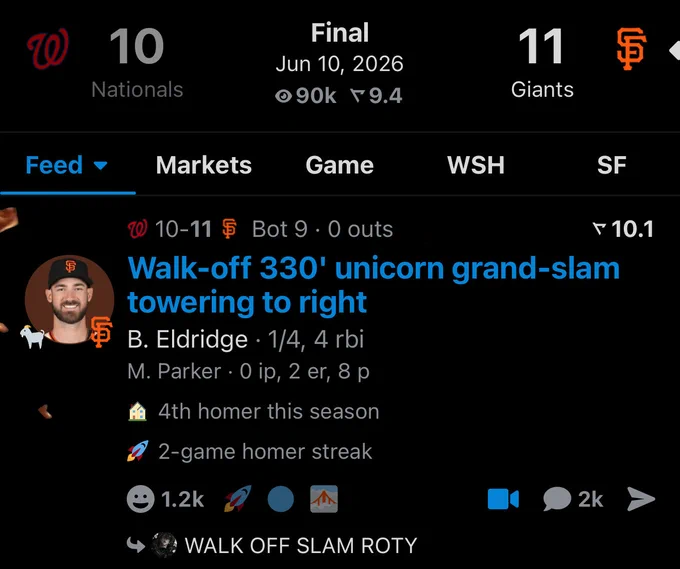Switch to the Game tab
This screenshot has width=680, height=569.
point(340,165)
